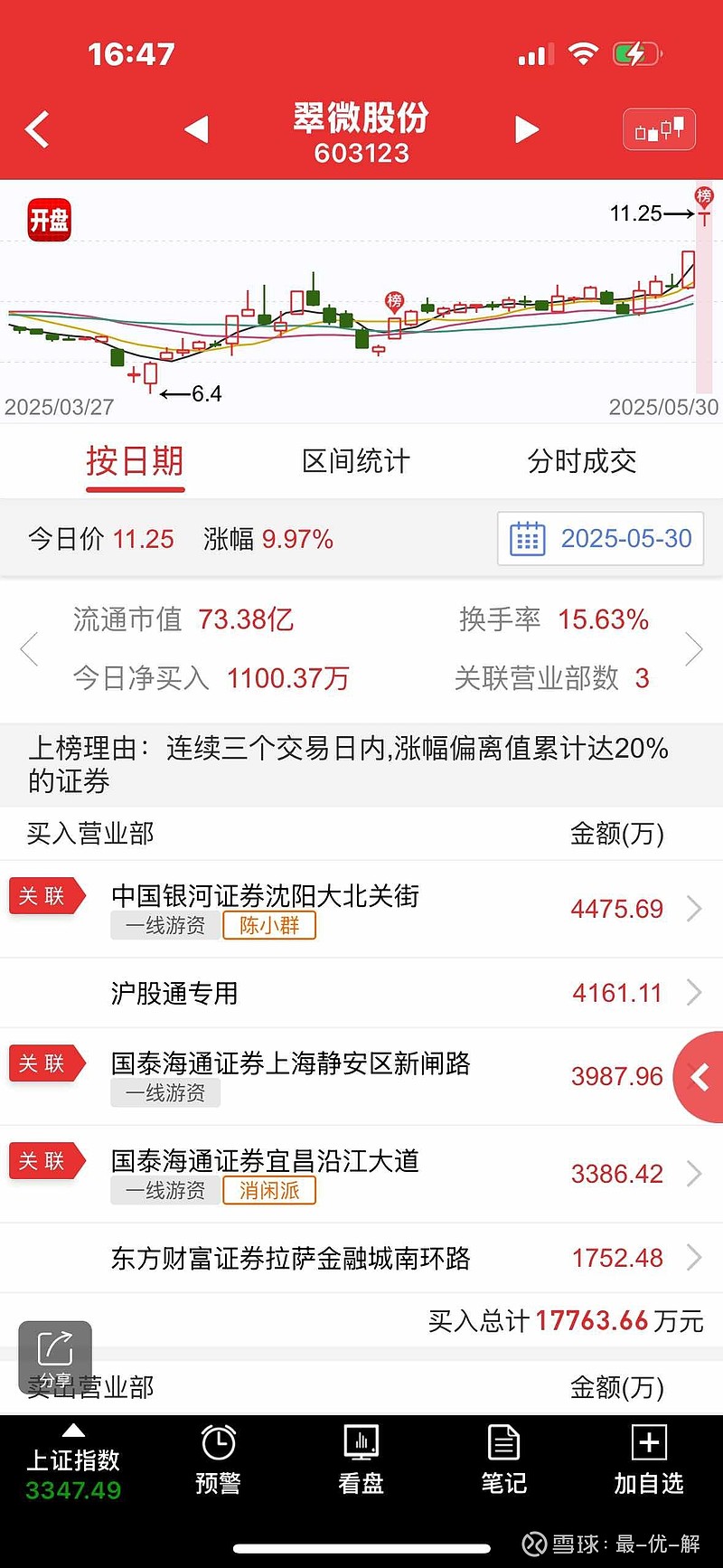The image size is (723, 1568).
Task: Open the 消闲派 trader tag
Action: pyautogui.click(x=268, y=1191)
